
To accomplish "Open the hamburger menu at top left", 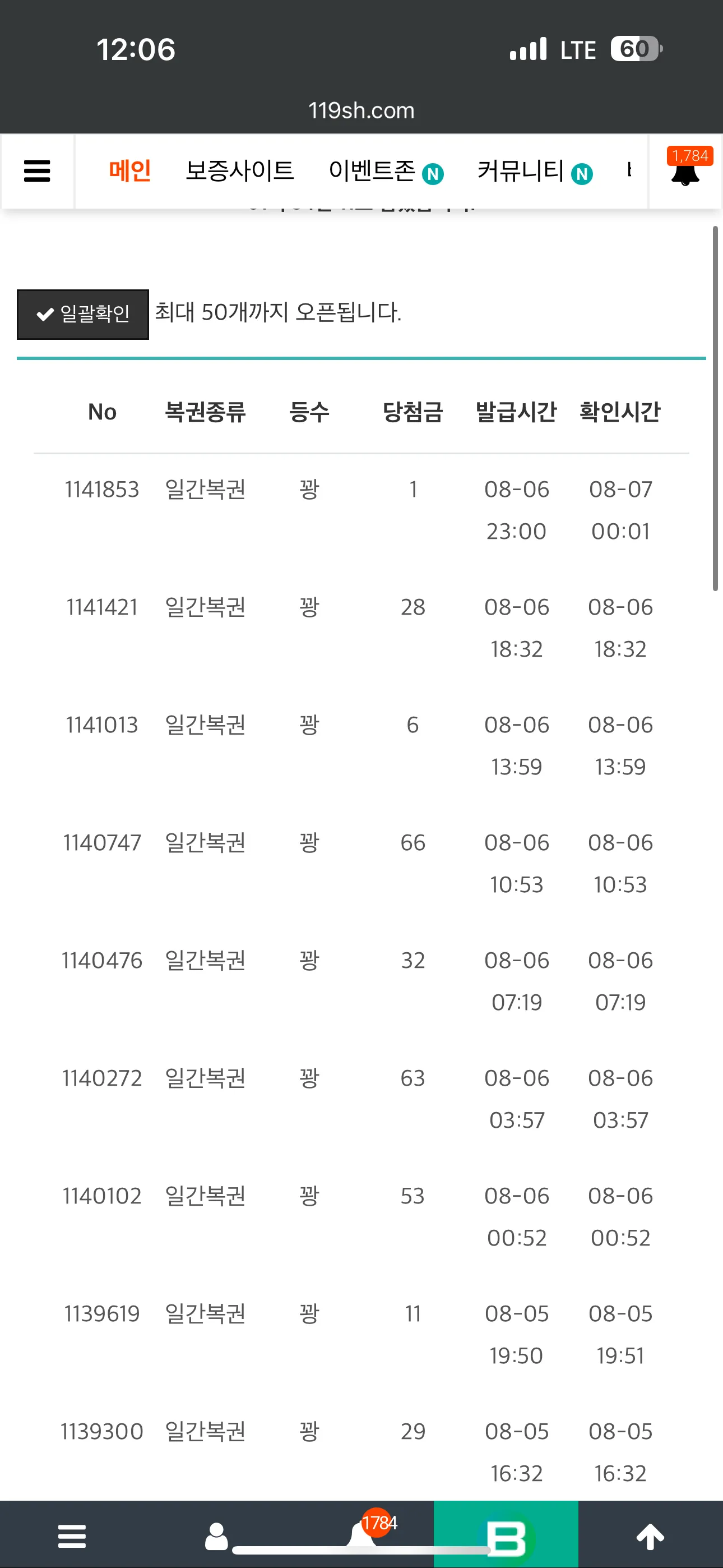I will coord(37,171).
